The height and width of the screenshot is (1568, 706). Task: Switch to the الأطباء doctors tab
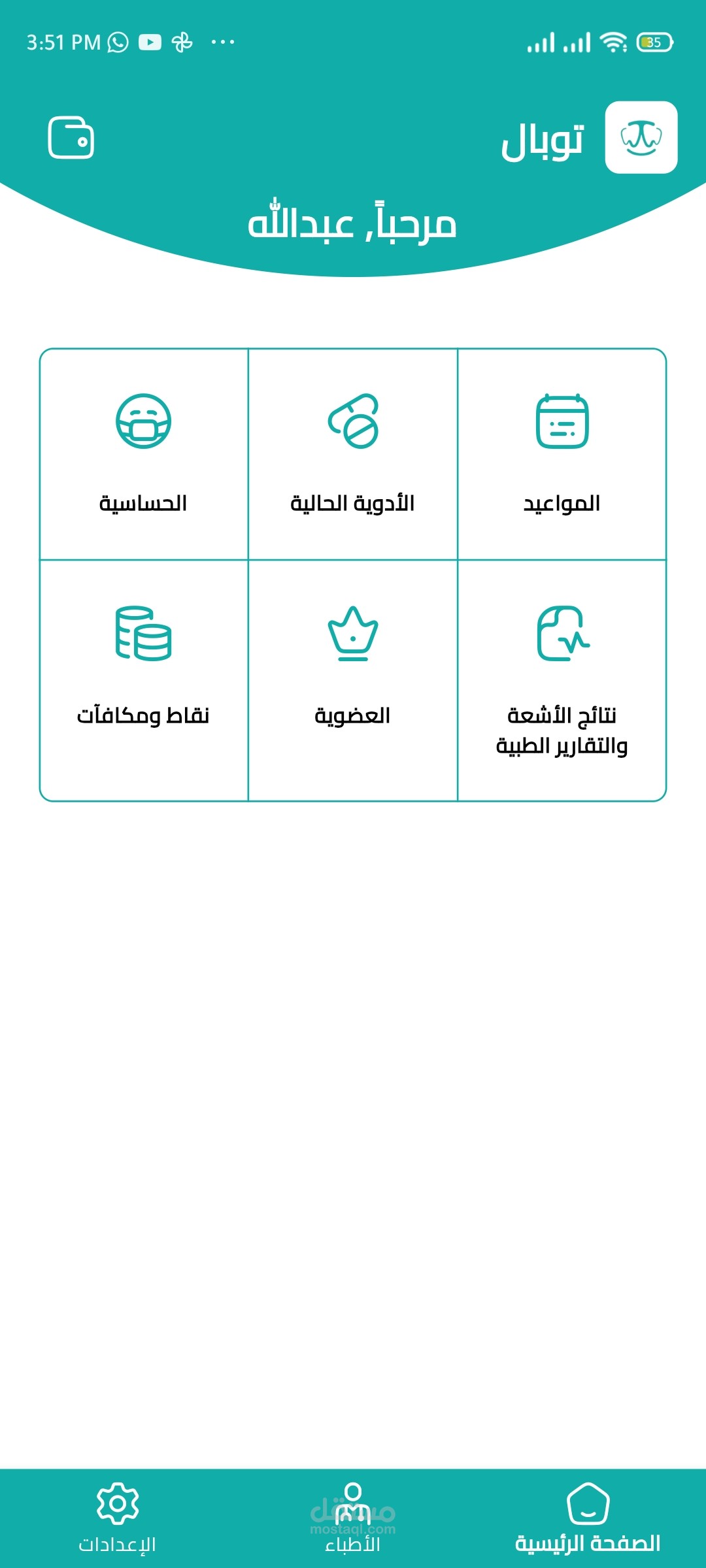[353, 1518]
